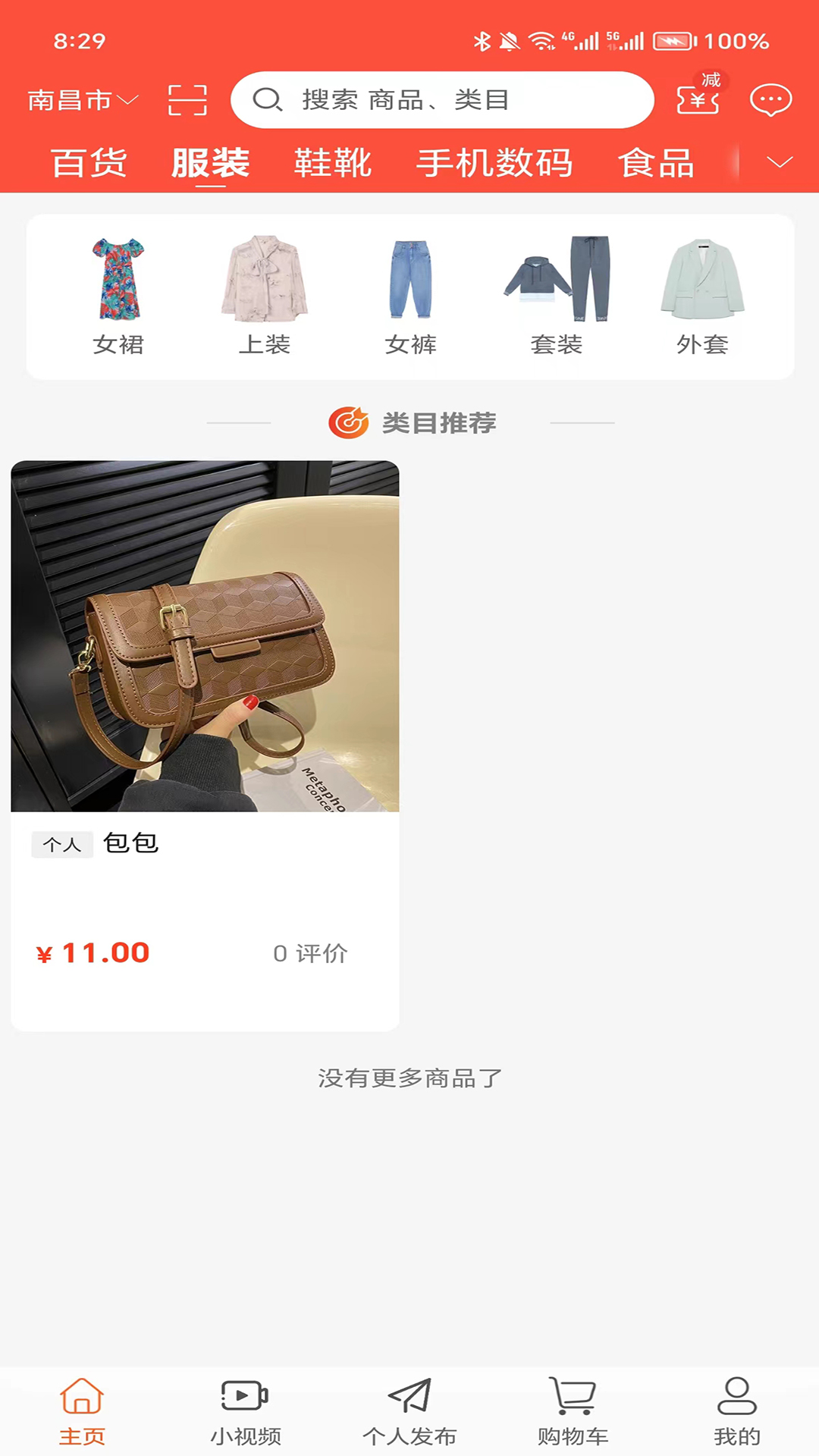Viewport: 819px width, 1456px height.
Task: Open the QR code scanner icon
Action: pyautogui.click(x=187, y=100)
